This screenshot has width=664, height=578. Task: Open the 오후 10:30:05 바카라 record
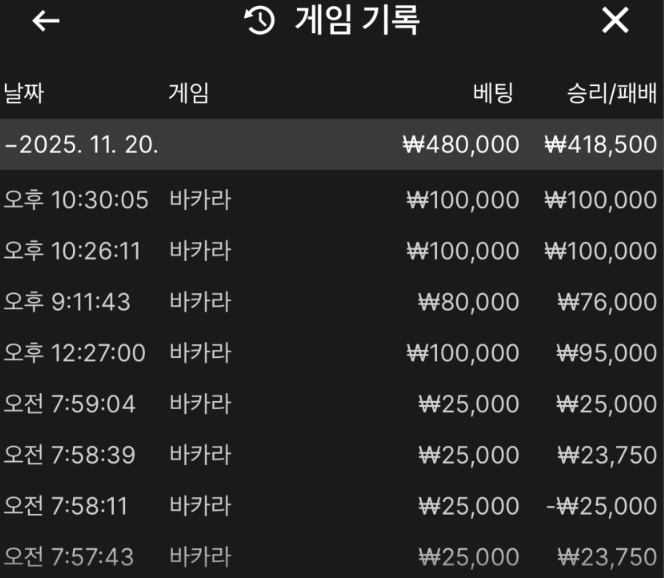click(x=330, y=199)
